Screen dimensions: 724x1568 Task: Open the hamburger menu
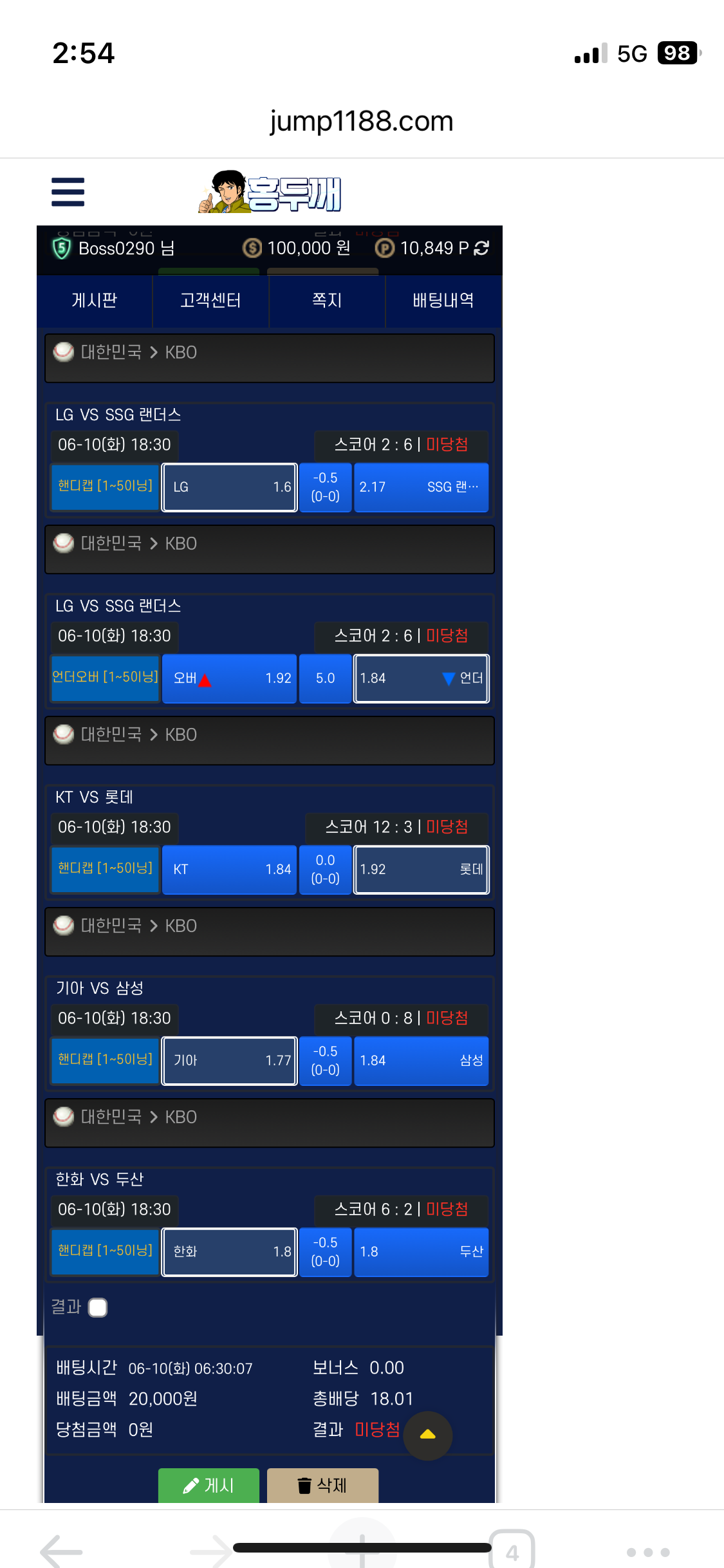(68, 192)
